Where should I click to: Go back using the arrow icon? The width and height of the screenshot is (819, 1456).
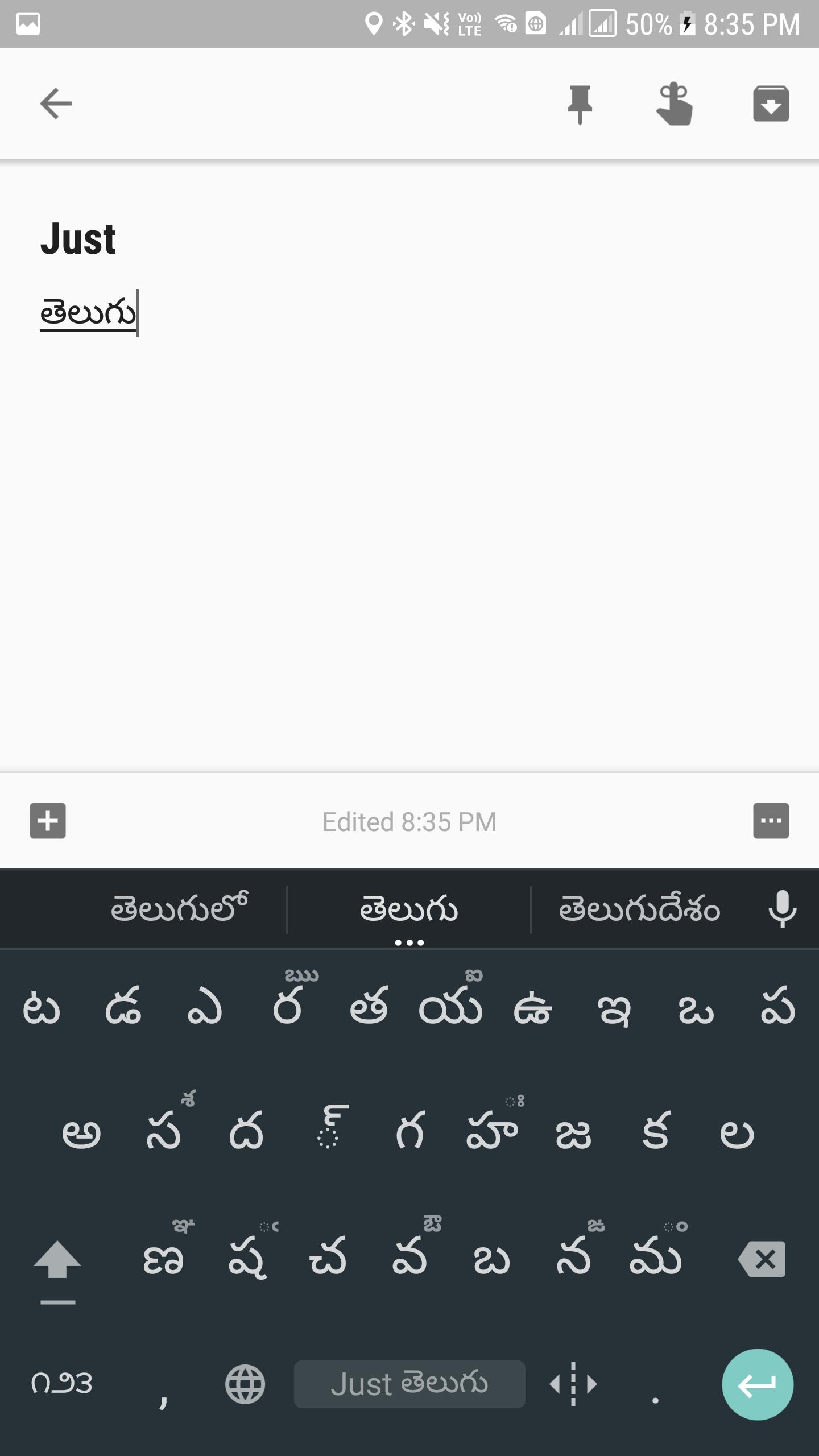tap(56, 104)
